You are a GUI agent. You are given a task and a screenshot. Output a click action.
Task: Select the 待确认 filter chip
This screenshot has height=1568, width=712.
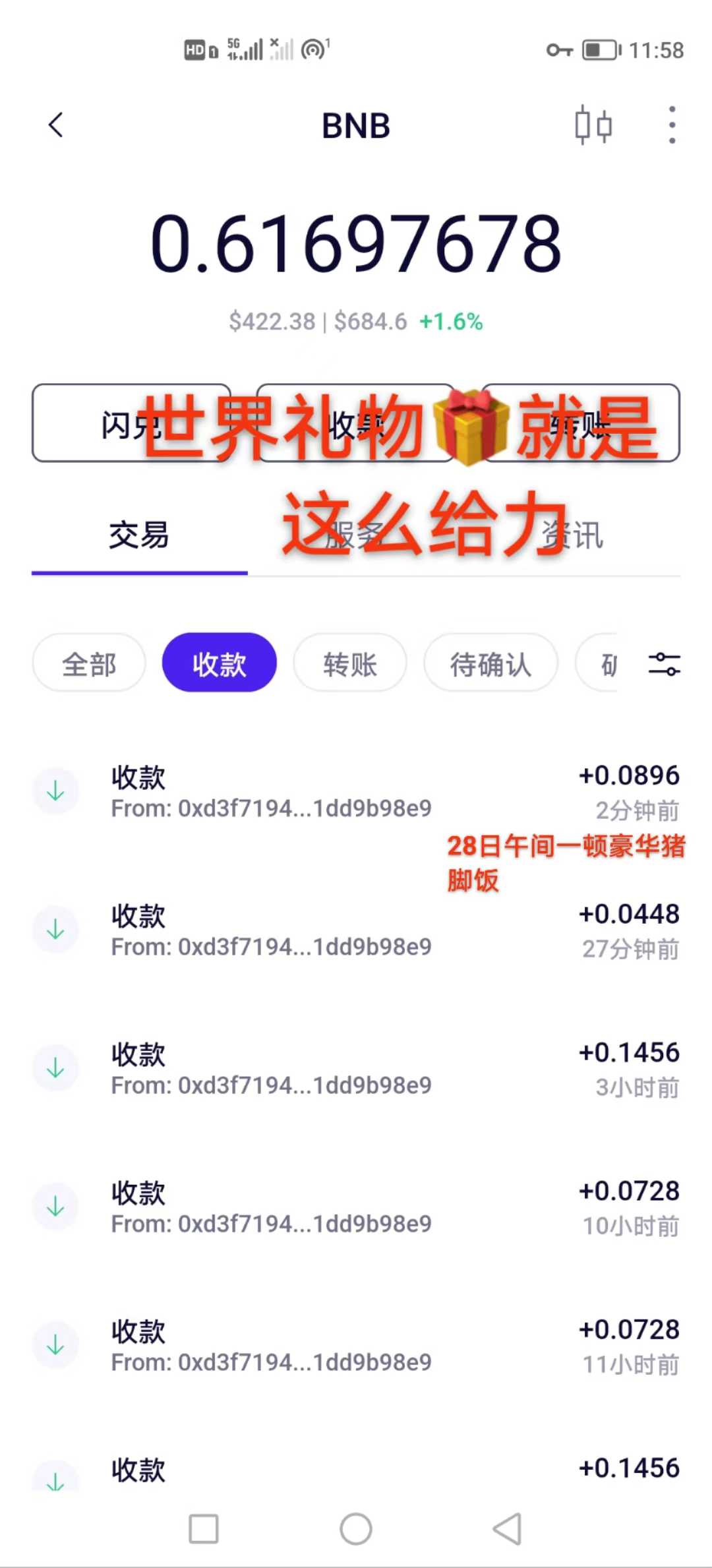click(x=490, y=663)
